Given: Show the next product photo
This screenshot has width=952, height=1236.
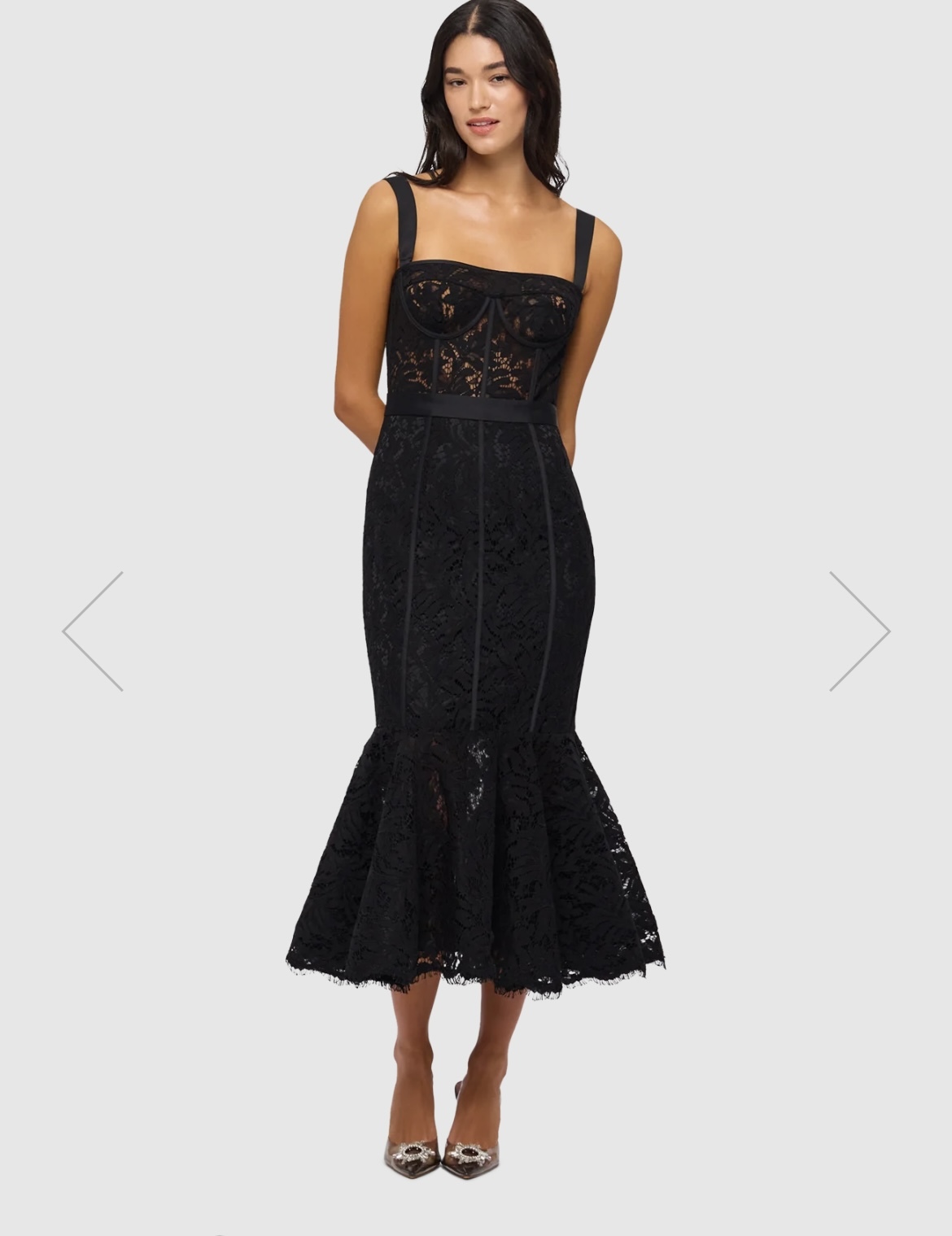Looking at the screenshot, I should (x=859, y=631).
